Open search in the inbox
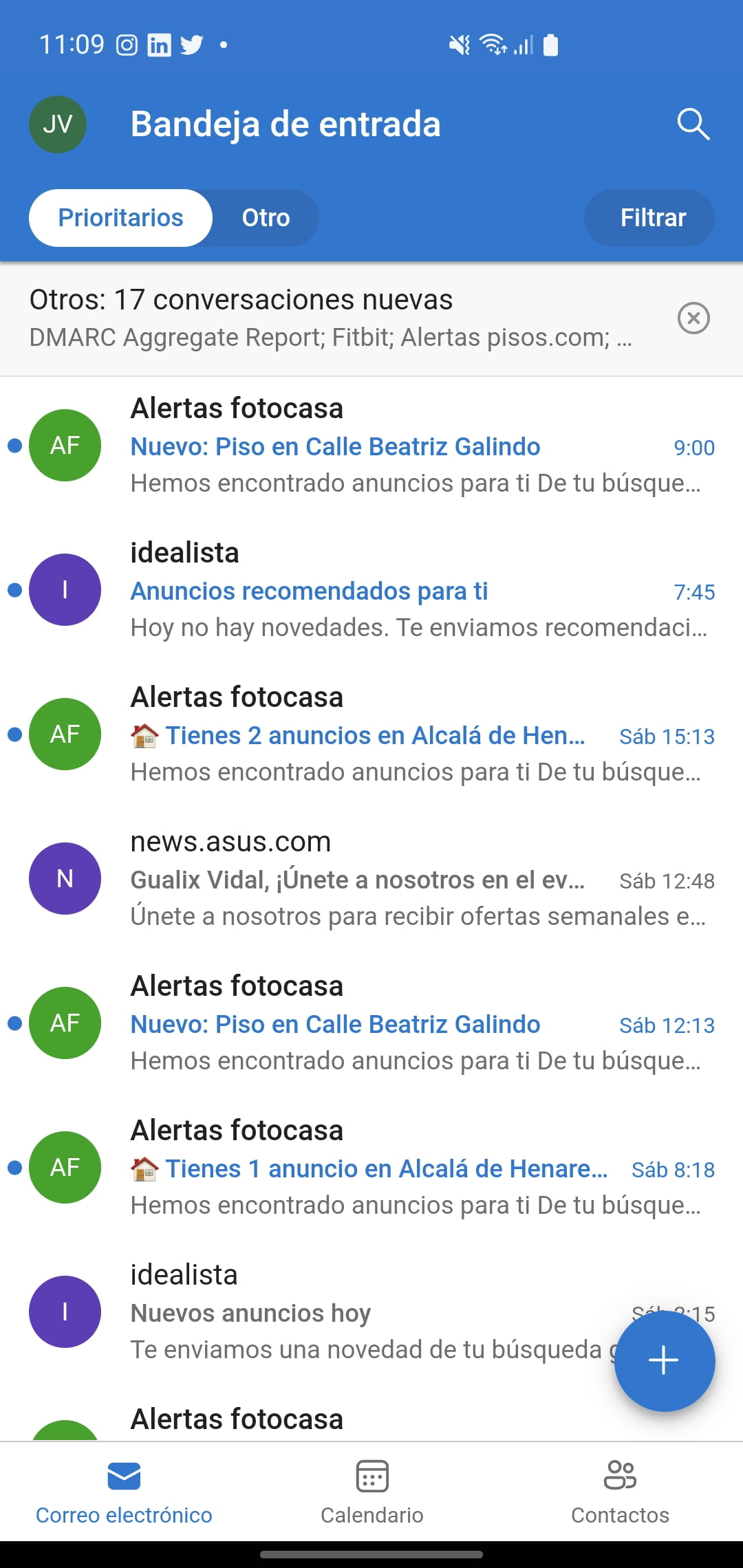Screen dimensions: 743x1568 693,124
